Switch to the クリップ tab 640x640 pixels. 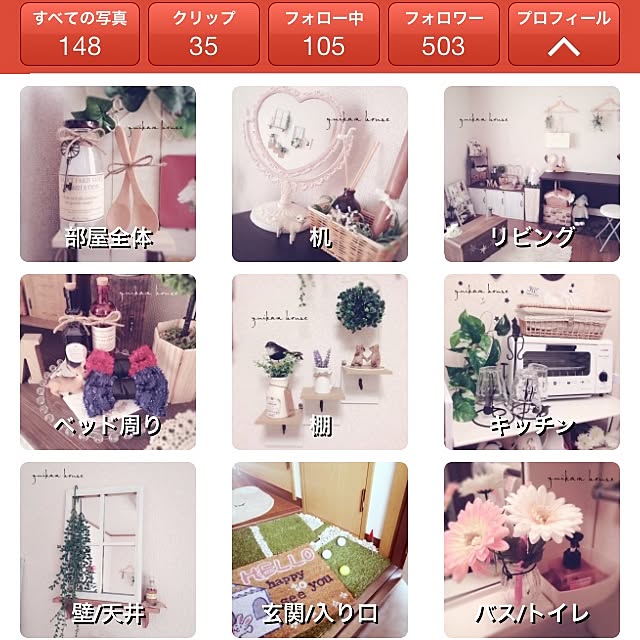coord(203,33)
